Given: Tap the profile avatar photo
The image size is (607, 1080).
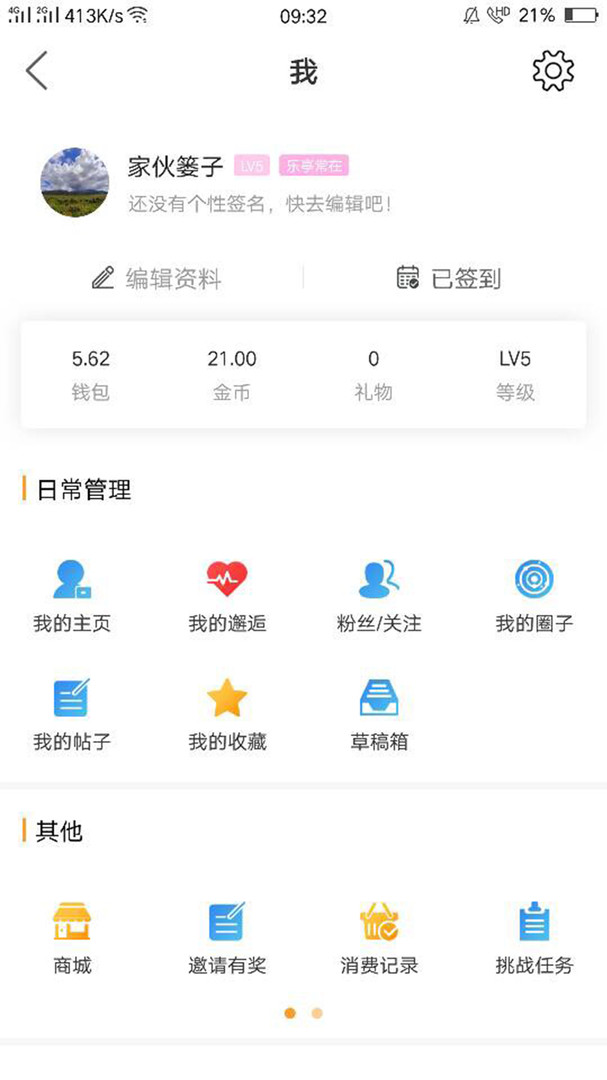Looking at the screenshot, I should 75,183.
